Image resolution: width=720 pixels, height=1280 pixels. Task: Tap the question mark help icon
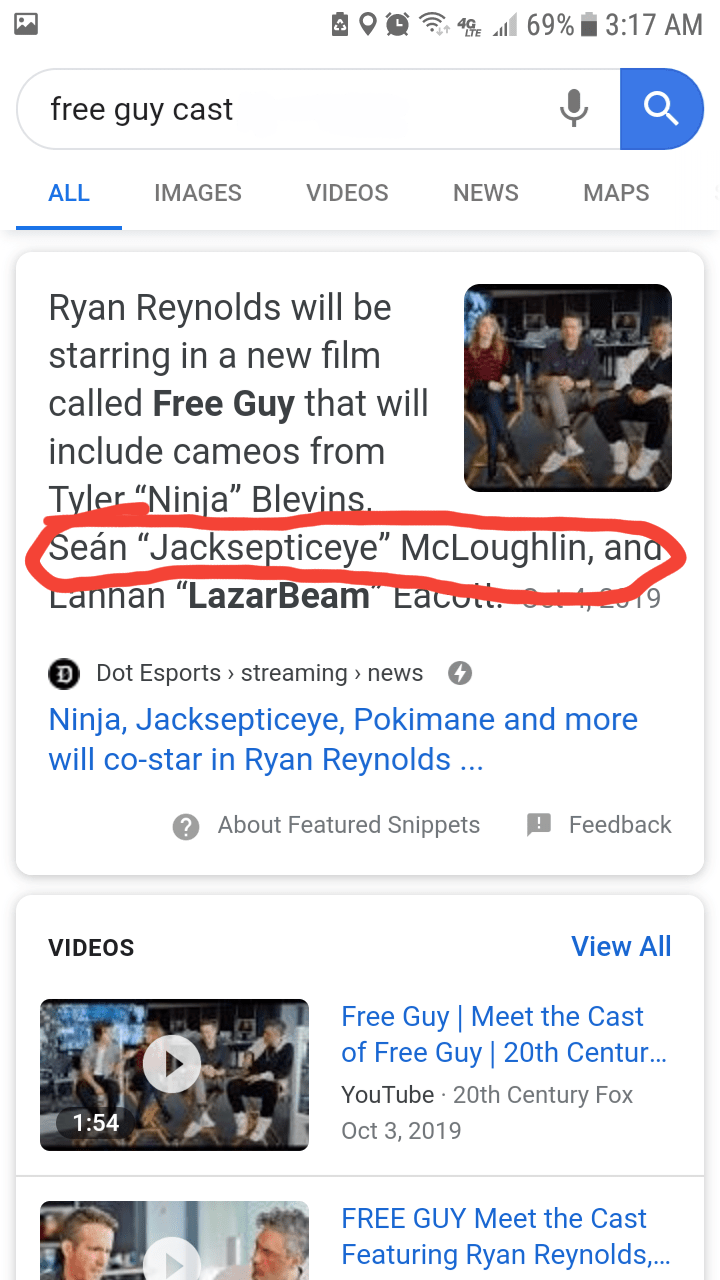(x=186, y=826)
